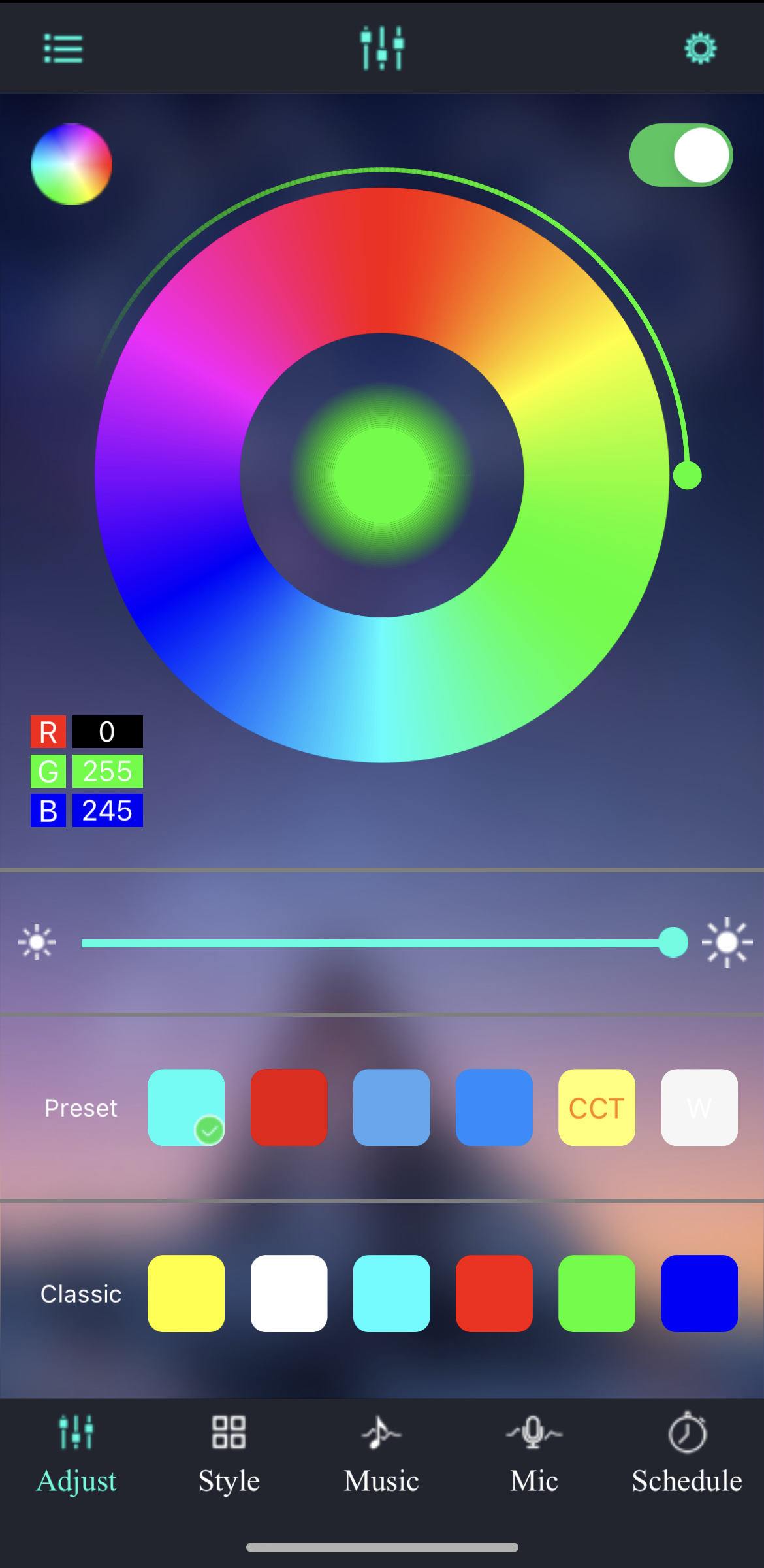Apply the dark blue Classic swatch
Screen dimensions: 764x1568
[699, 1294]
